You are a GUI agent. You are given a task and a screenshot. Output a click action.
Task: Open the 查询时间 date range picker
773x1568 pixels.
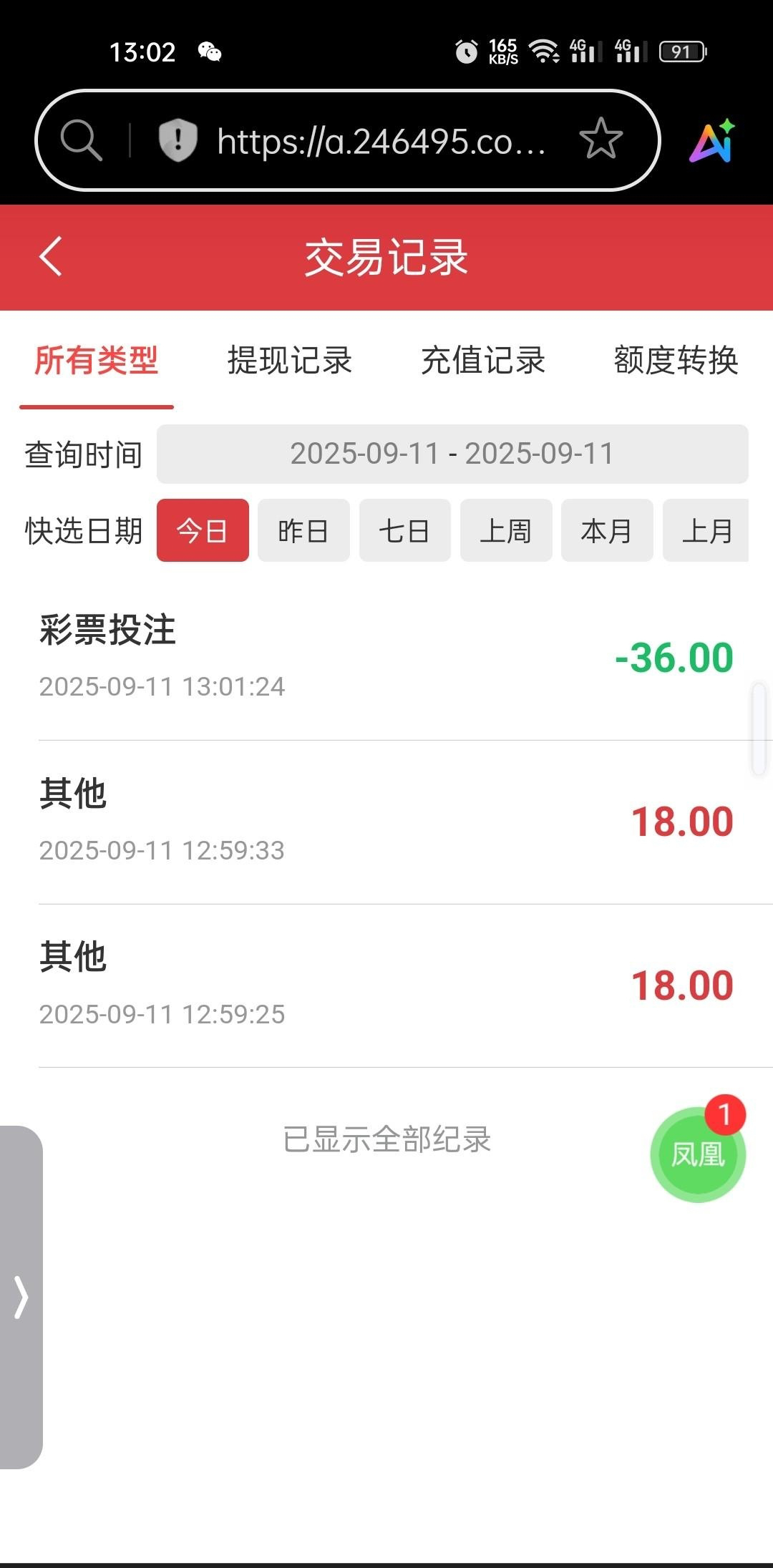click(452, 454)
